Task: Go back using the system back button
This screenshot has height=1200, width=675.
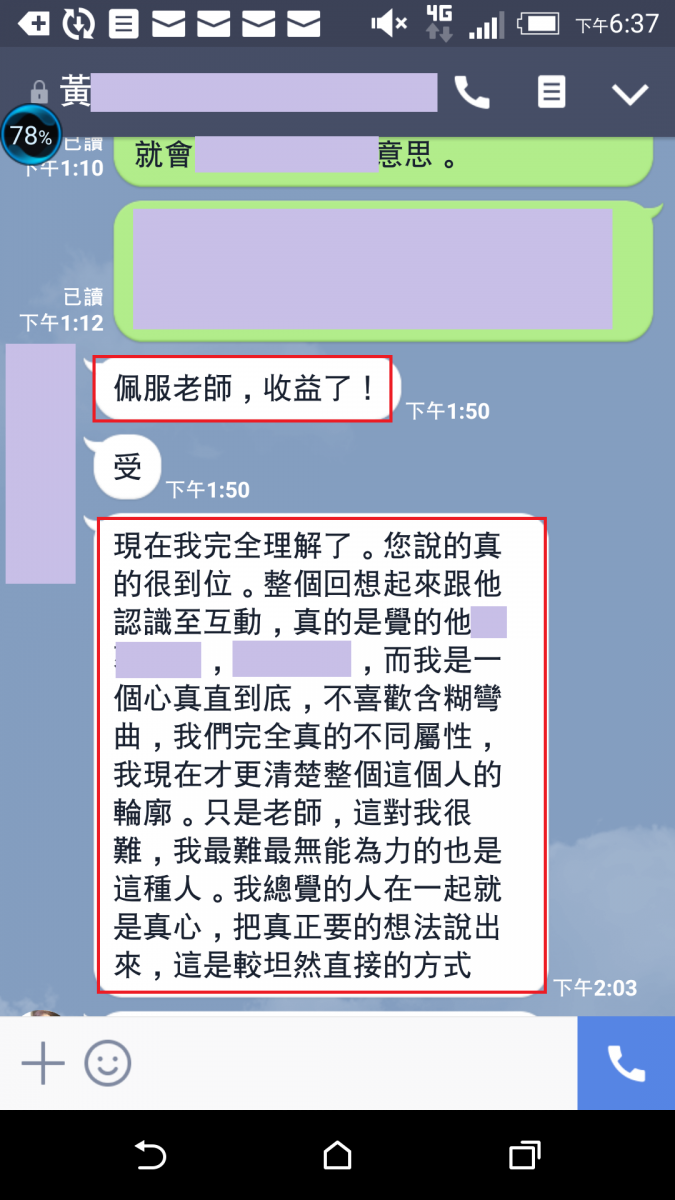Action: [150, 1156]
